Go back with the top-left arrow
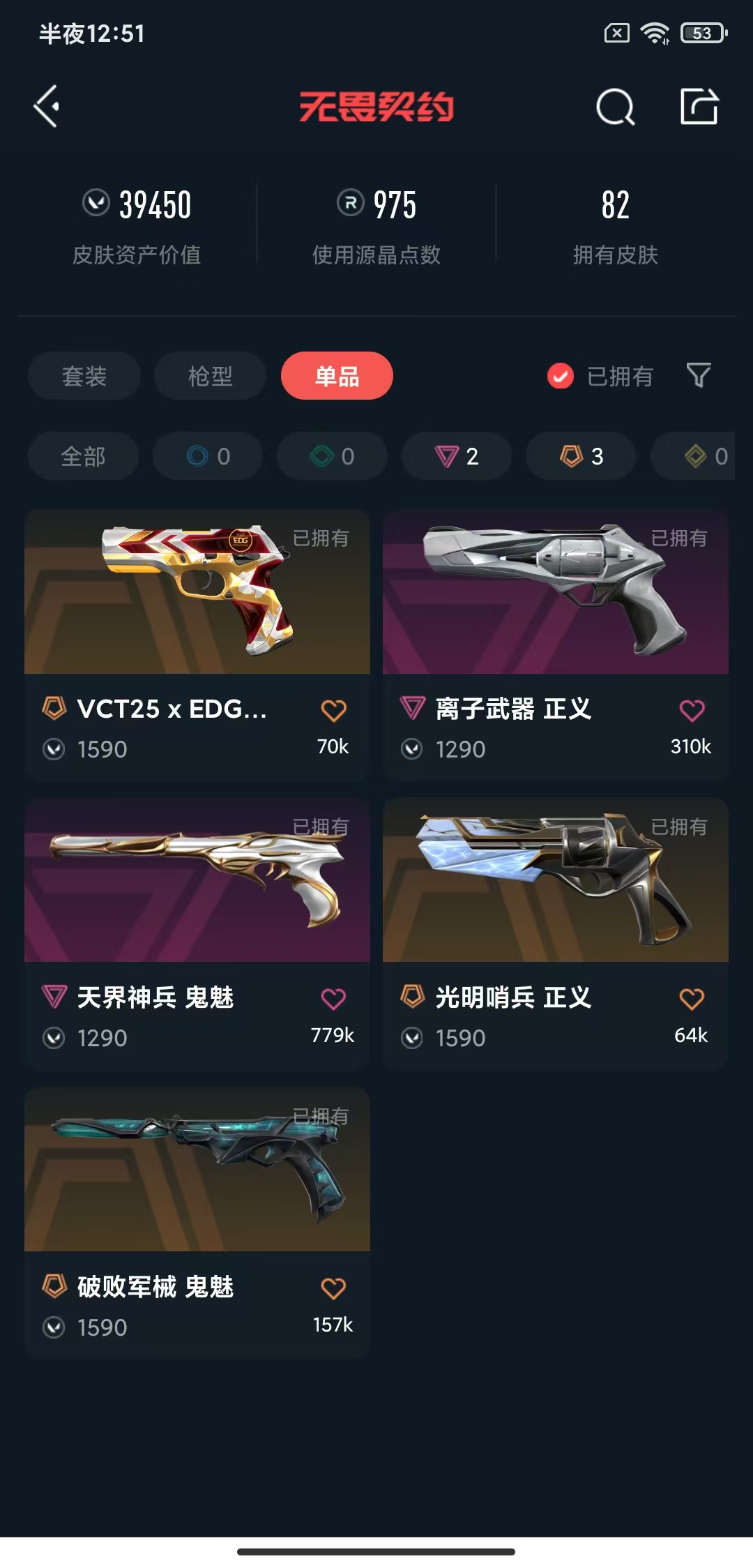 [x=46, y=107]
